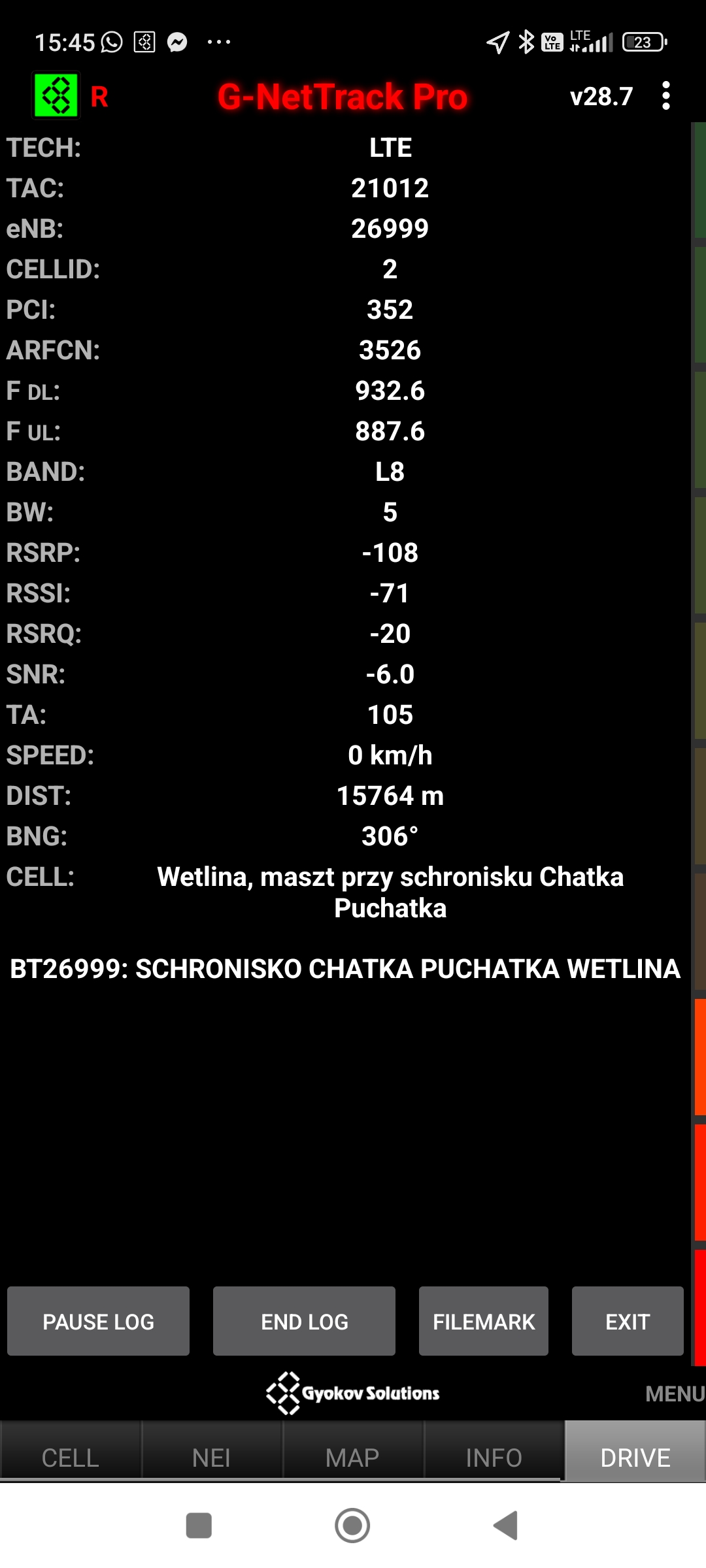Screen dimensions: 706x1568
Task: Switch to the CELL tab
Action: pyautogui.click(x=71, y=1457)
